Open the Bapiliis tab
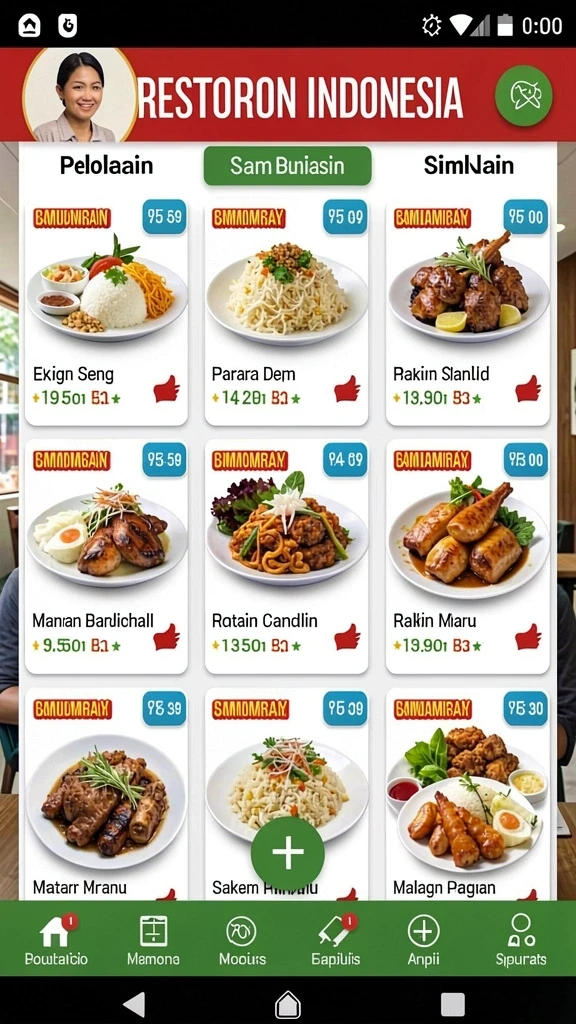 [336, 939]
